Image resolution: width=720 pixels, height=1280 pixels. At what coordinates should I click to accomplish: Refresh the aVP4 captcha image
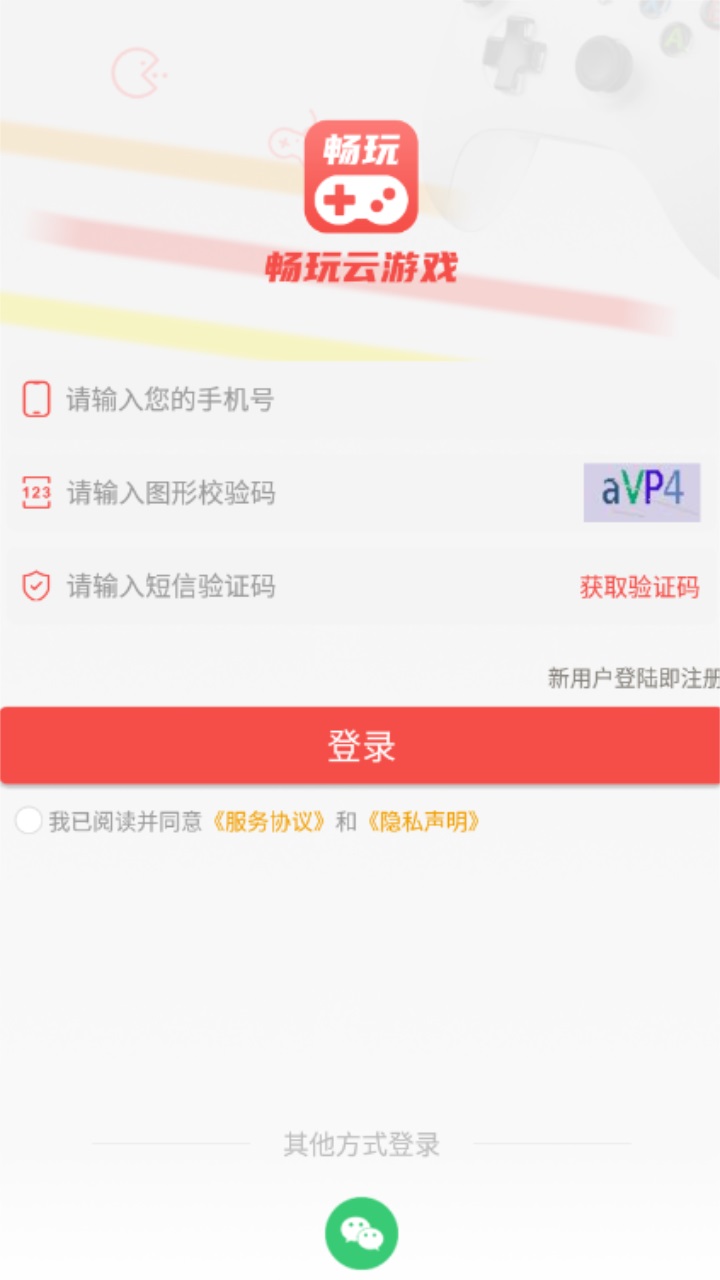pos(643,494)
